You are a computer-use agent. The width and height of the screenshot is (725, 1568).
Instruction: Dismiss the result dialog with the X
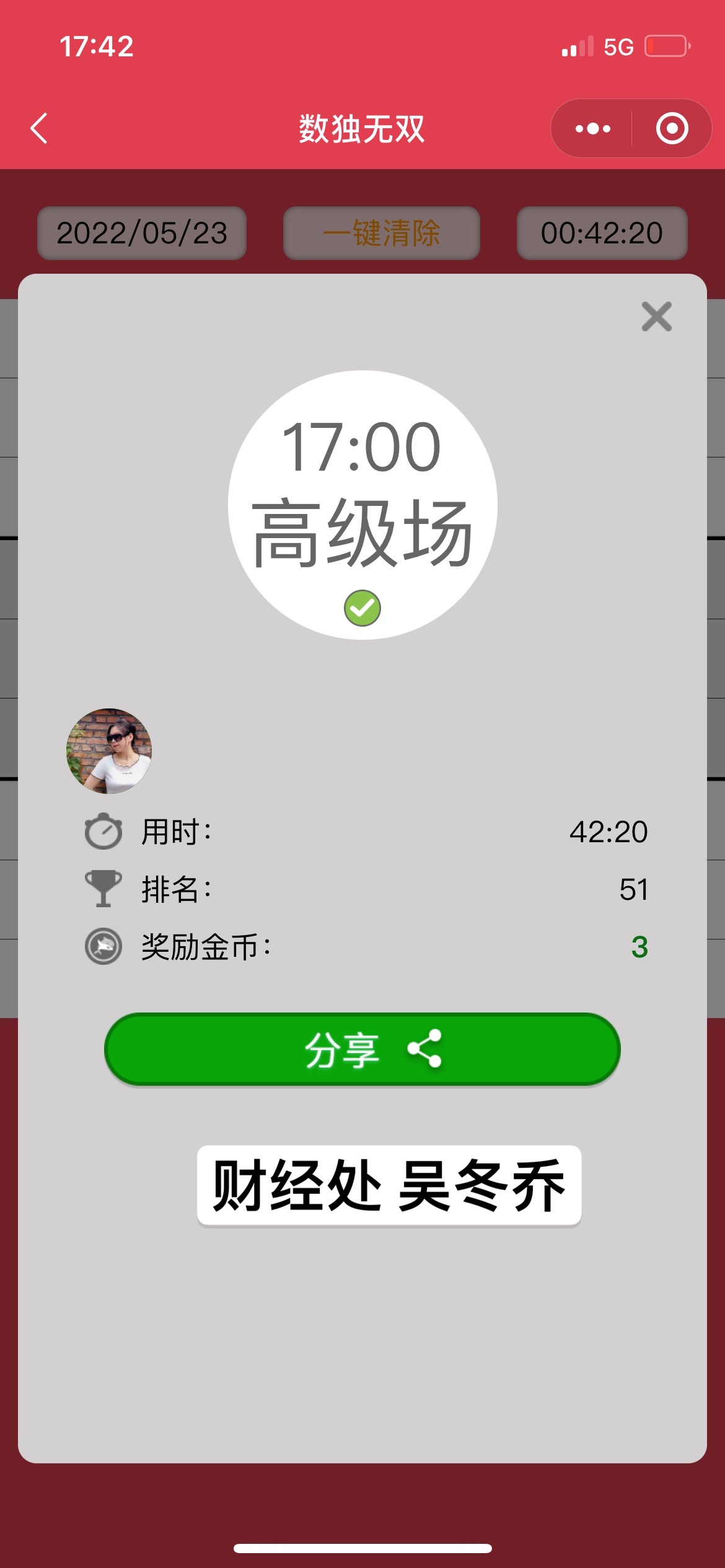[x=656, y=316]
